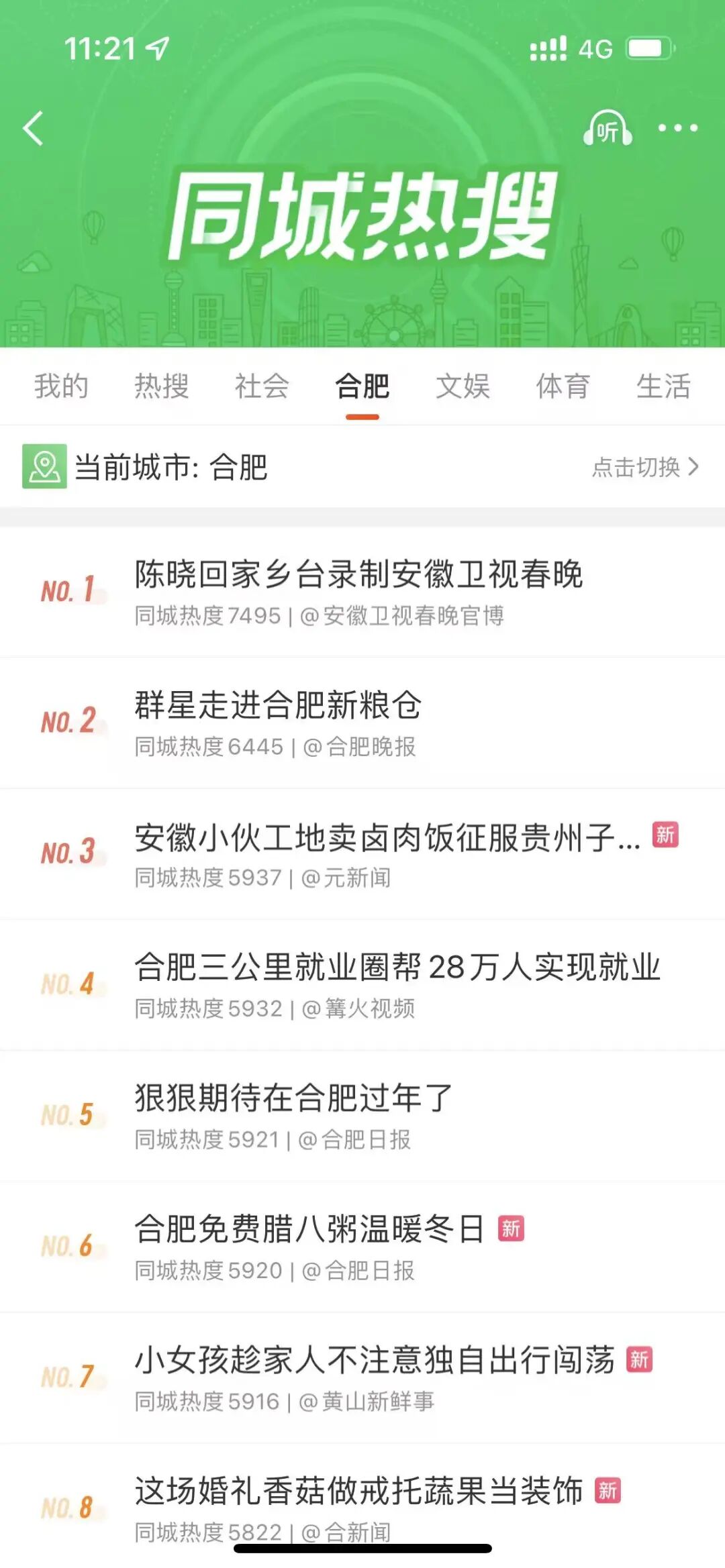Open topic 这场婚礼香菇做戒托蔬果当装饰
The image size is (725, 1568).
point(358,1491)
